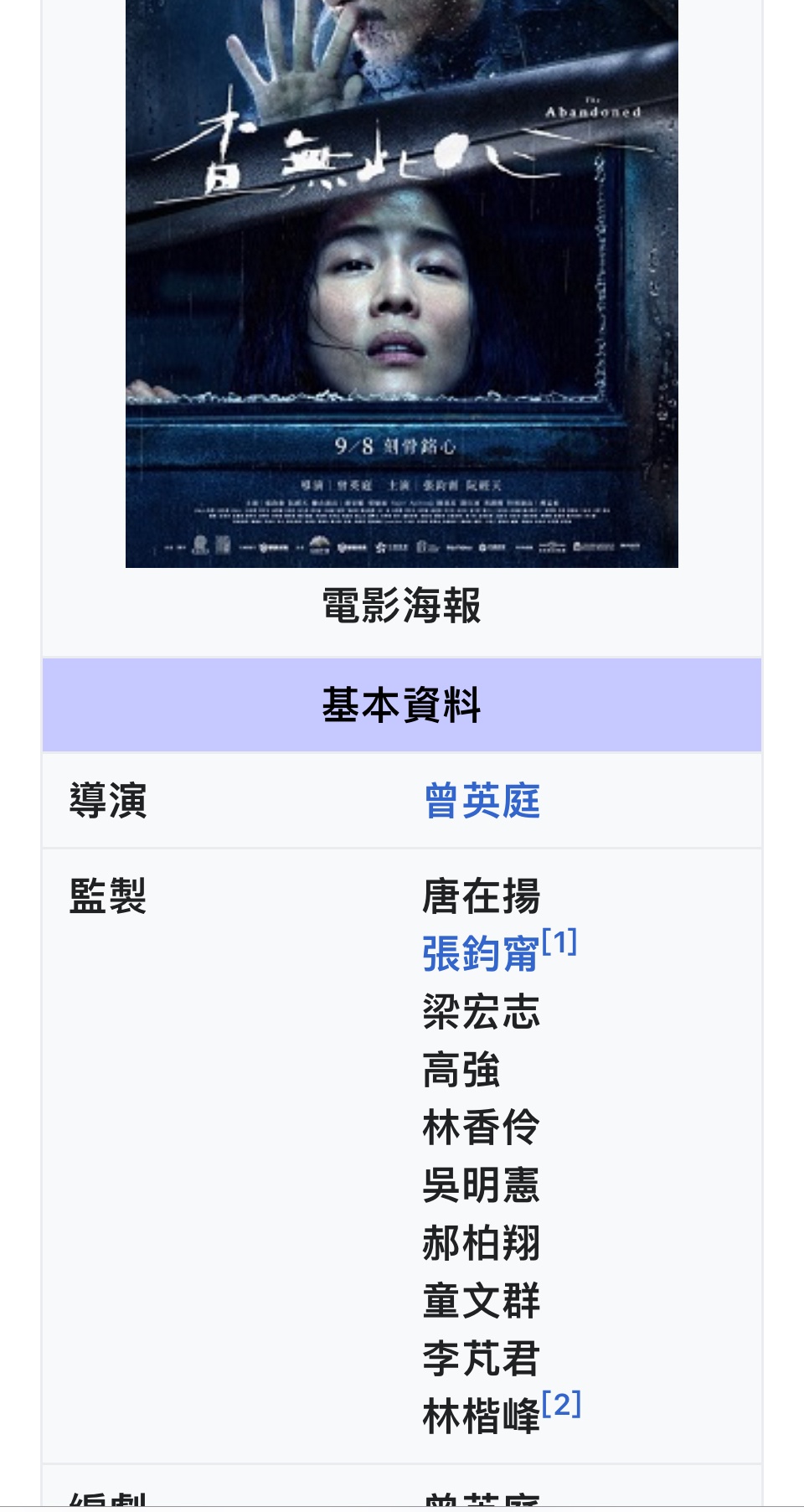View the movie poster image

401,285
